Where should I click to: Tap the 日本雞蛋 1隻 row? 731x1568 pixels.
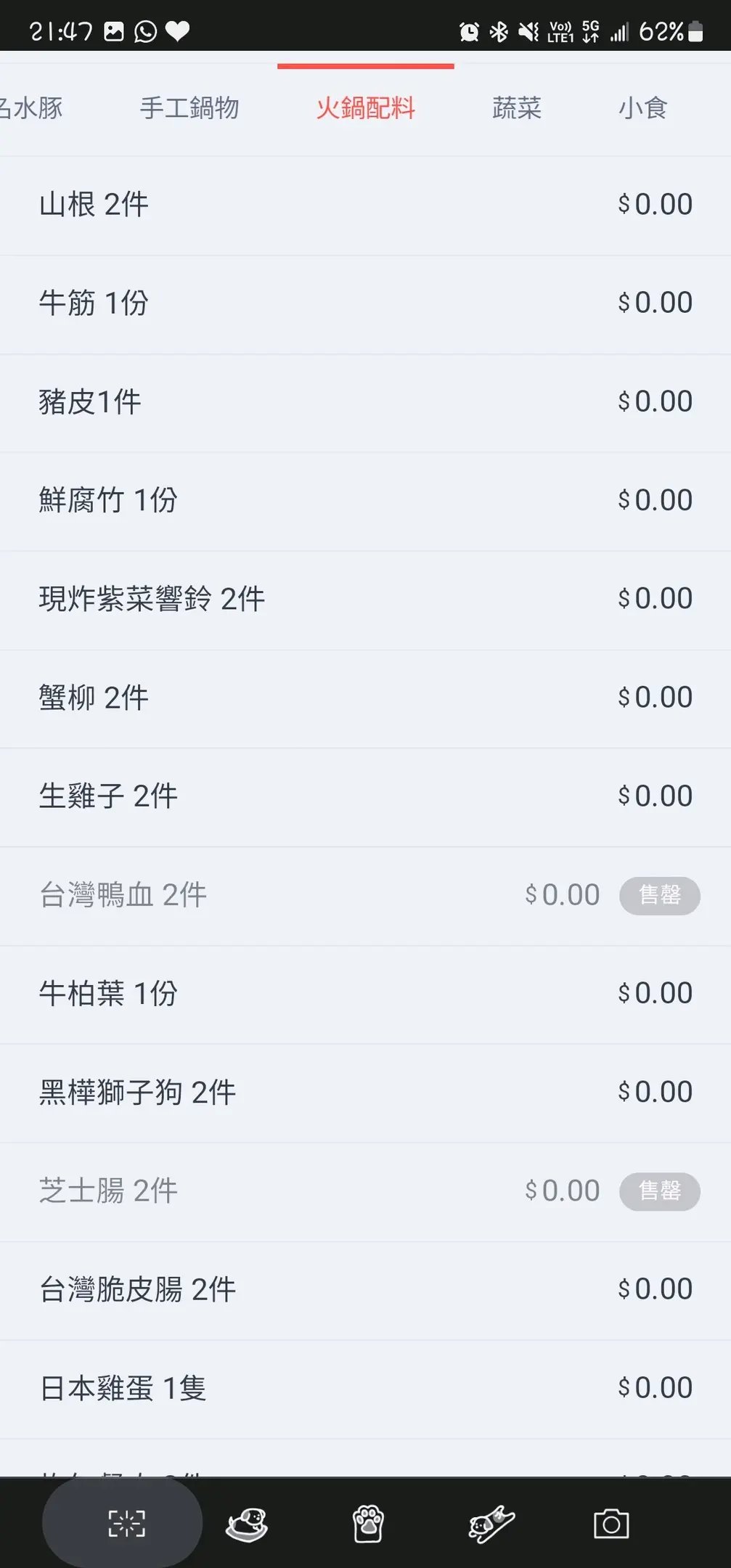(365, 1389)
